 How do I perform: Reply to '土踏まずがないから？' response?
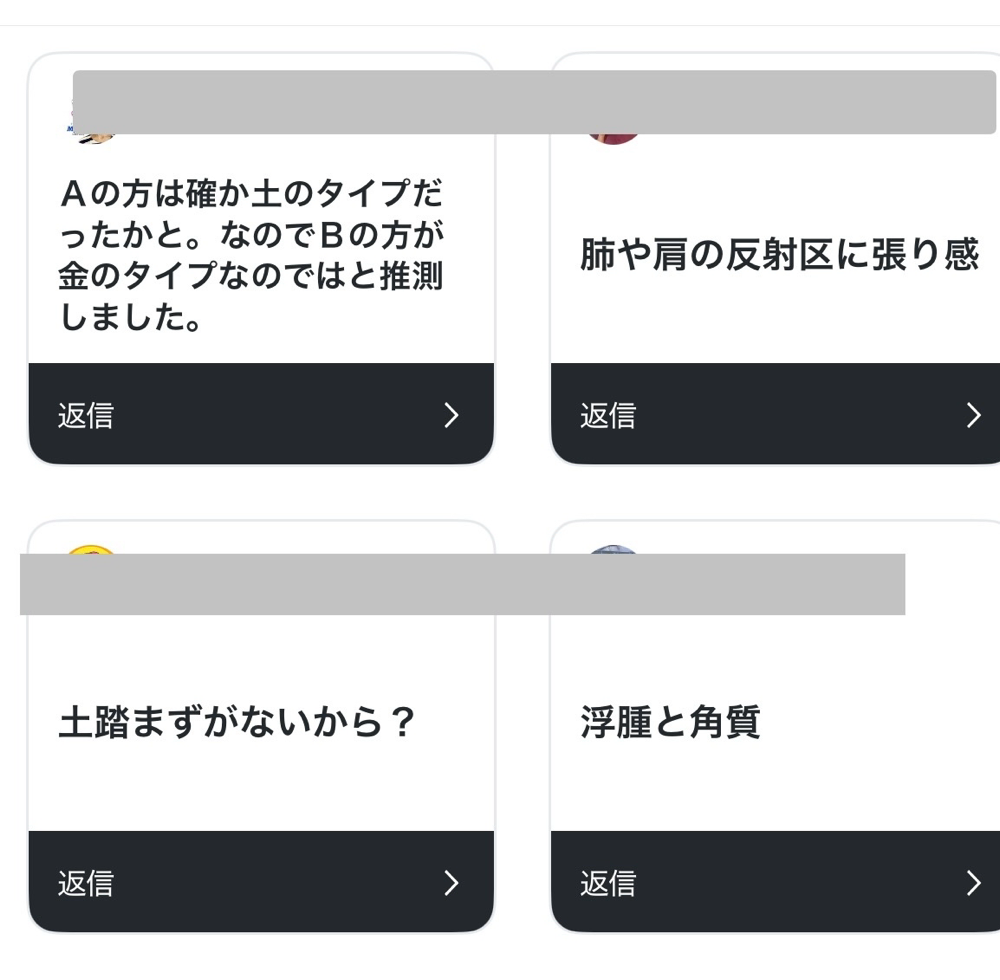[x=260, y=882]
